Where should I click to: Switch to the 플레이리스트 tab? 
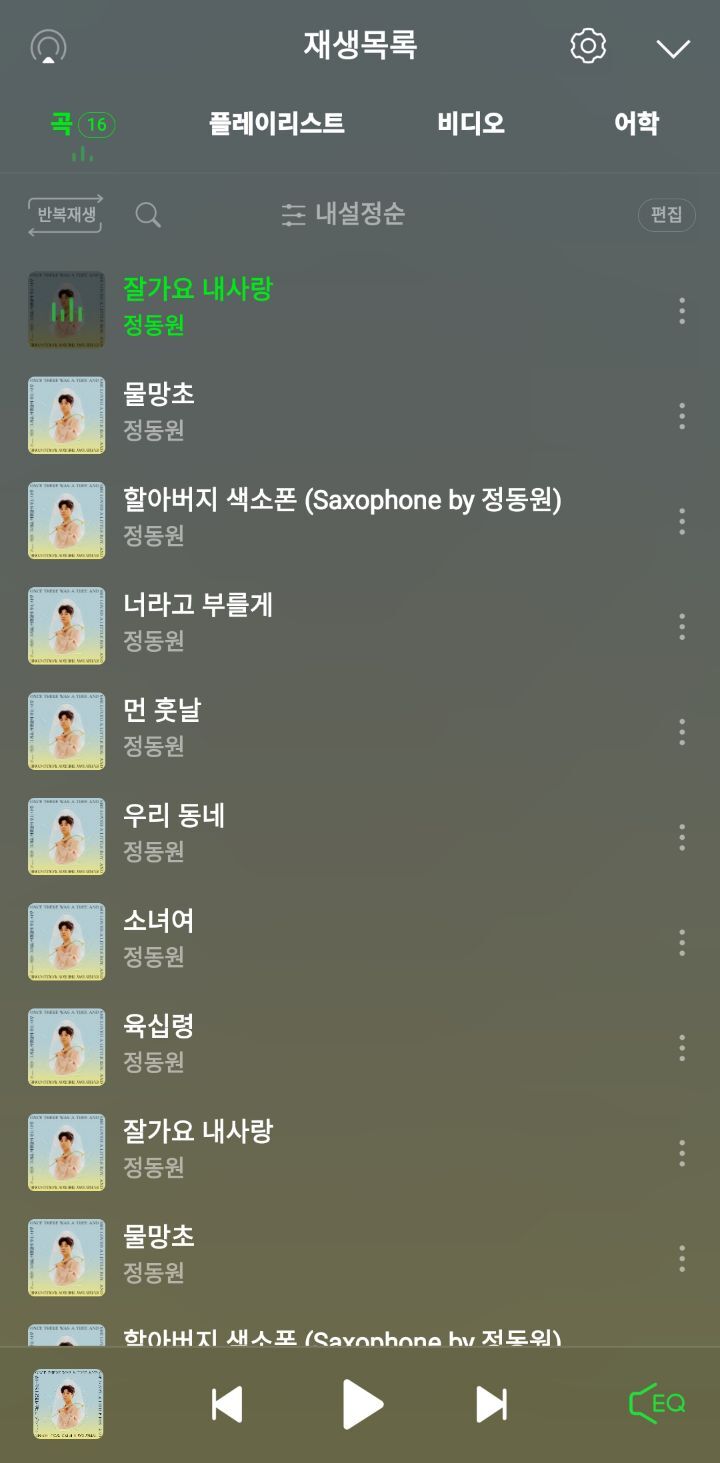276,123
